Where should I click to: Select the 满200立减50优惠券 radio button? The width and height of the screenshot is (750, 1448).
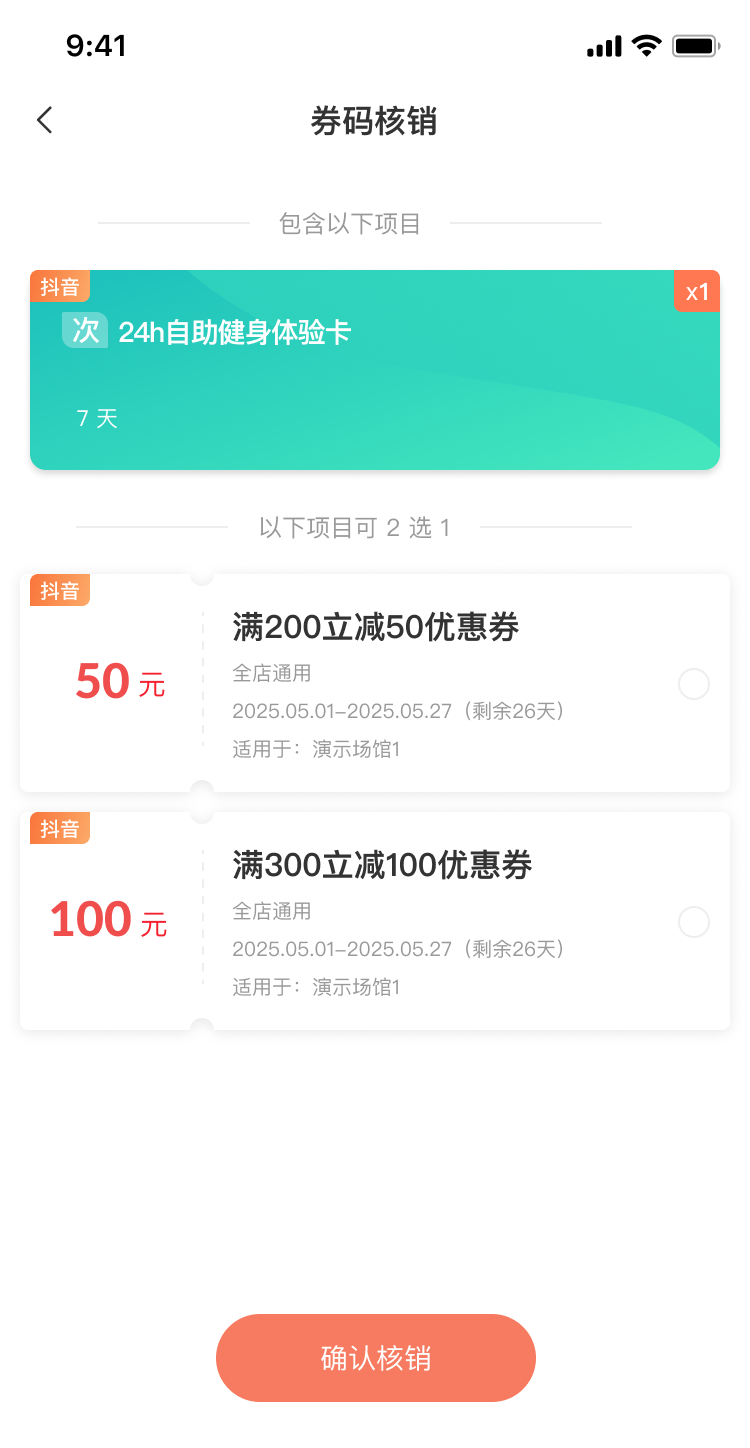coord(694,685)
